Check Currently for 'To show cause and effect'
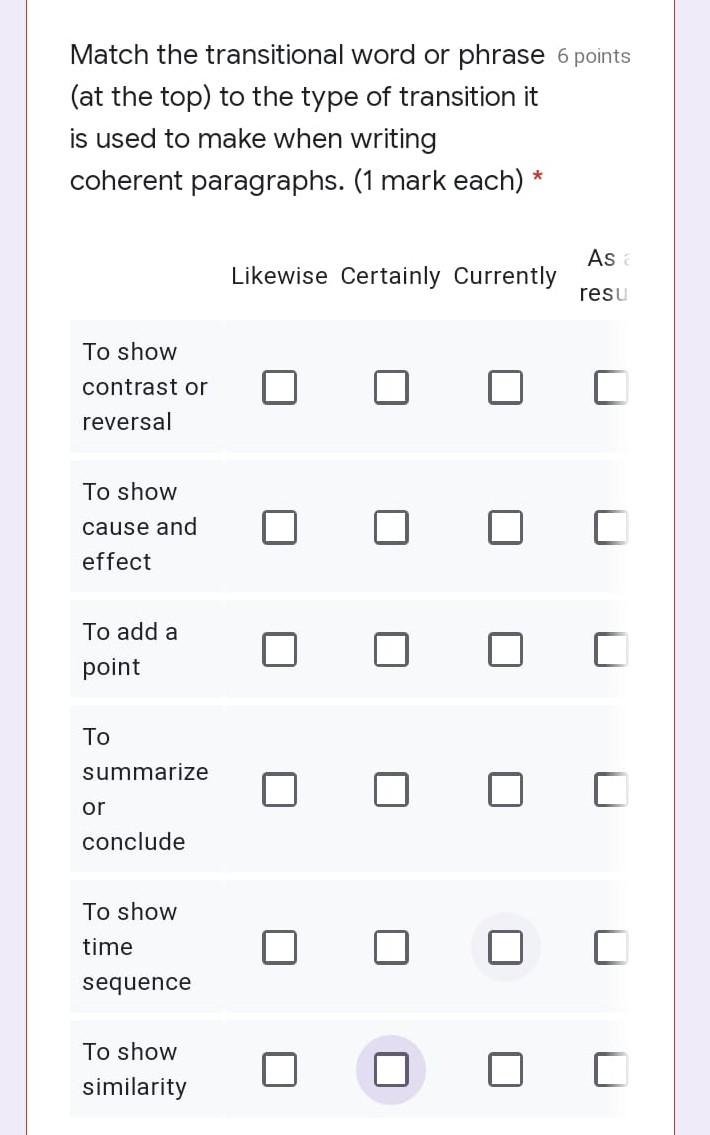The height and width of the screenshot is (1135, 710). 505,527
